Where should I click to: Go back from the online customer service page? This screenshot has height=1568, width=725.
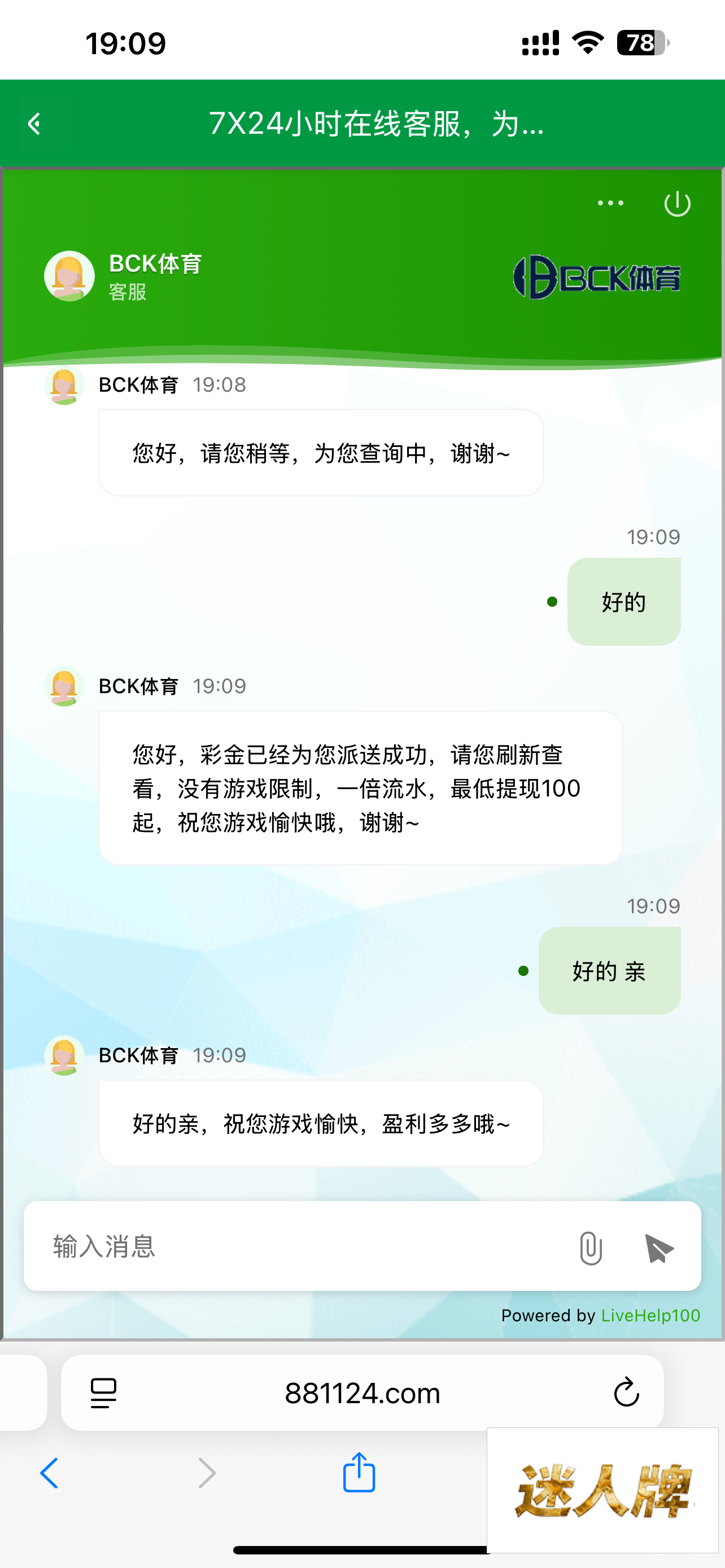[36, 124]
